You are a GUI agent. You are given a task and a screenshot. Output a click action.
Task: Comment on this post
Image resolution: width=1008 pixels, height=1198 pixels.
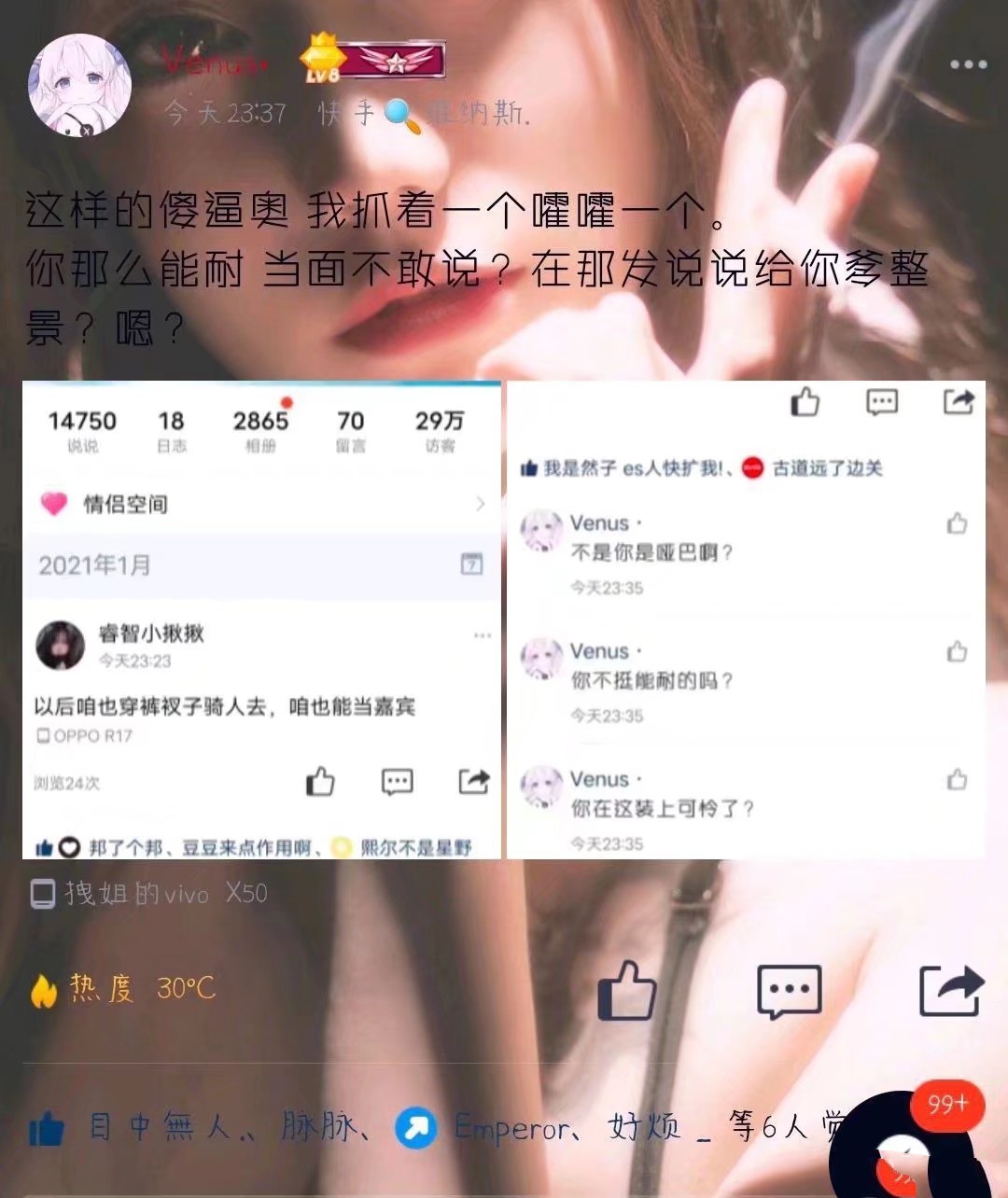pyautogui.click(x=789, y=991)
